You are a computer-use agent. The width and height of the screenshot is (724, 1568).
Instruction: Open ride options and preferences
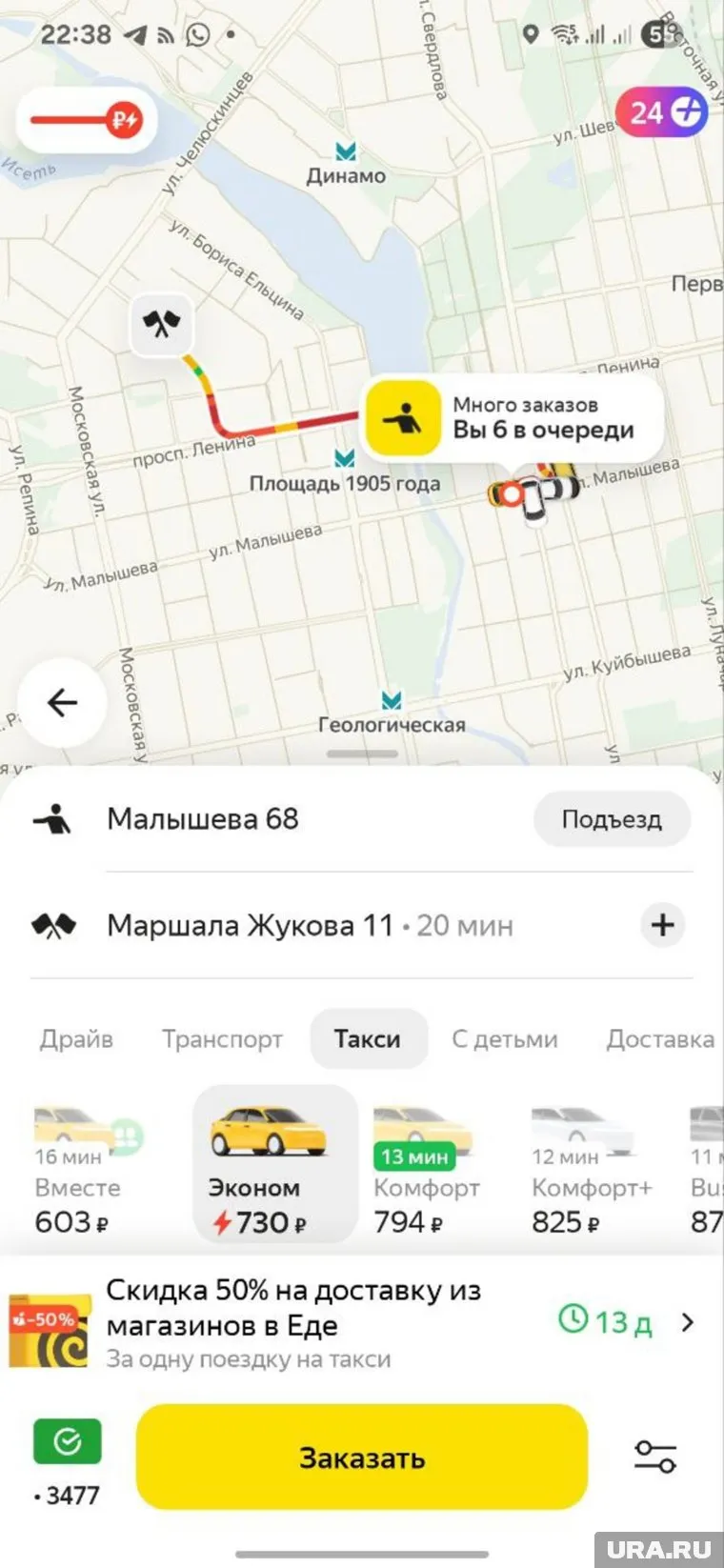coord(654,1457)
